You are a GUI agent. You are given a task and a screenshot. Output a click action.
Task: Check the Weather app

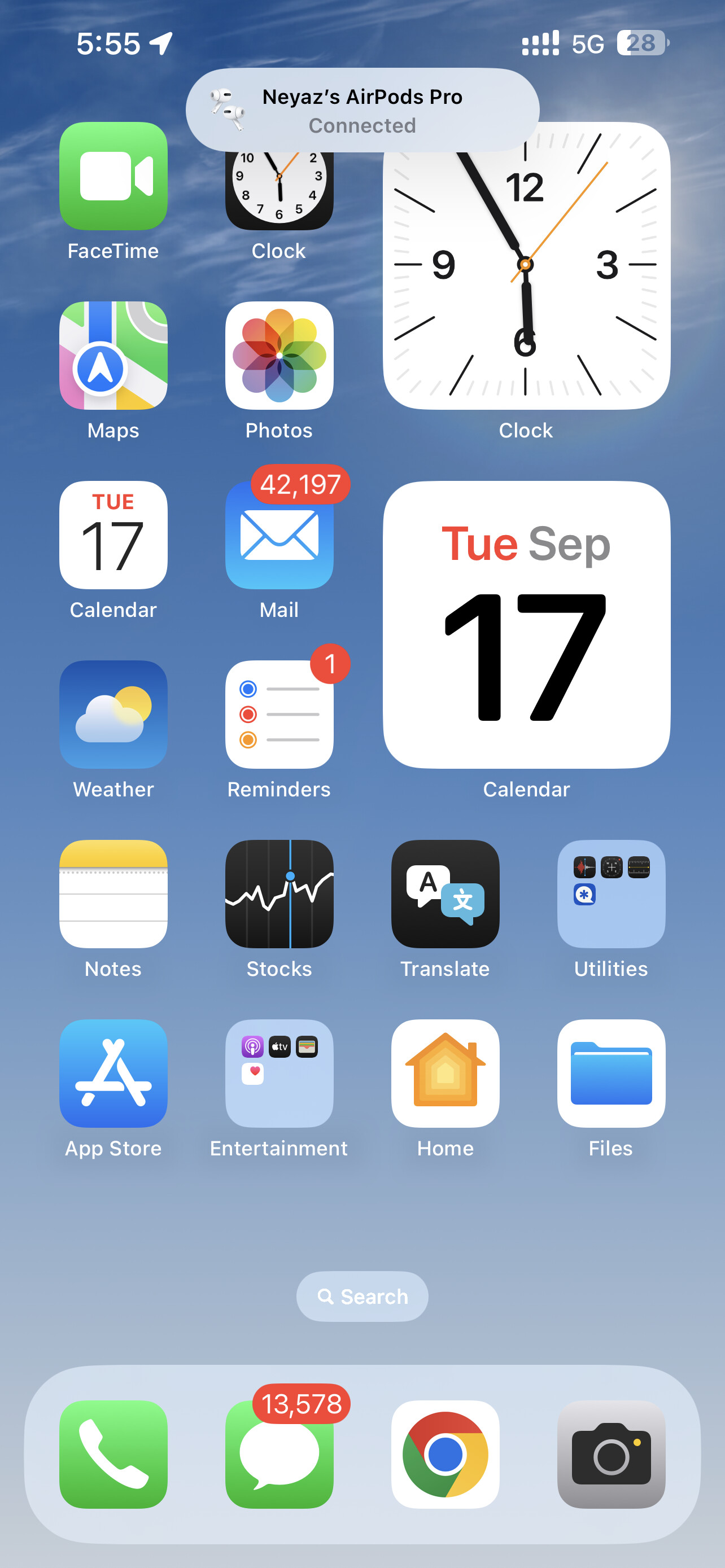pyautogui.click(x=113, y=715)
